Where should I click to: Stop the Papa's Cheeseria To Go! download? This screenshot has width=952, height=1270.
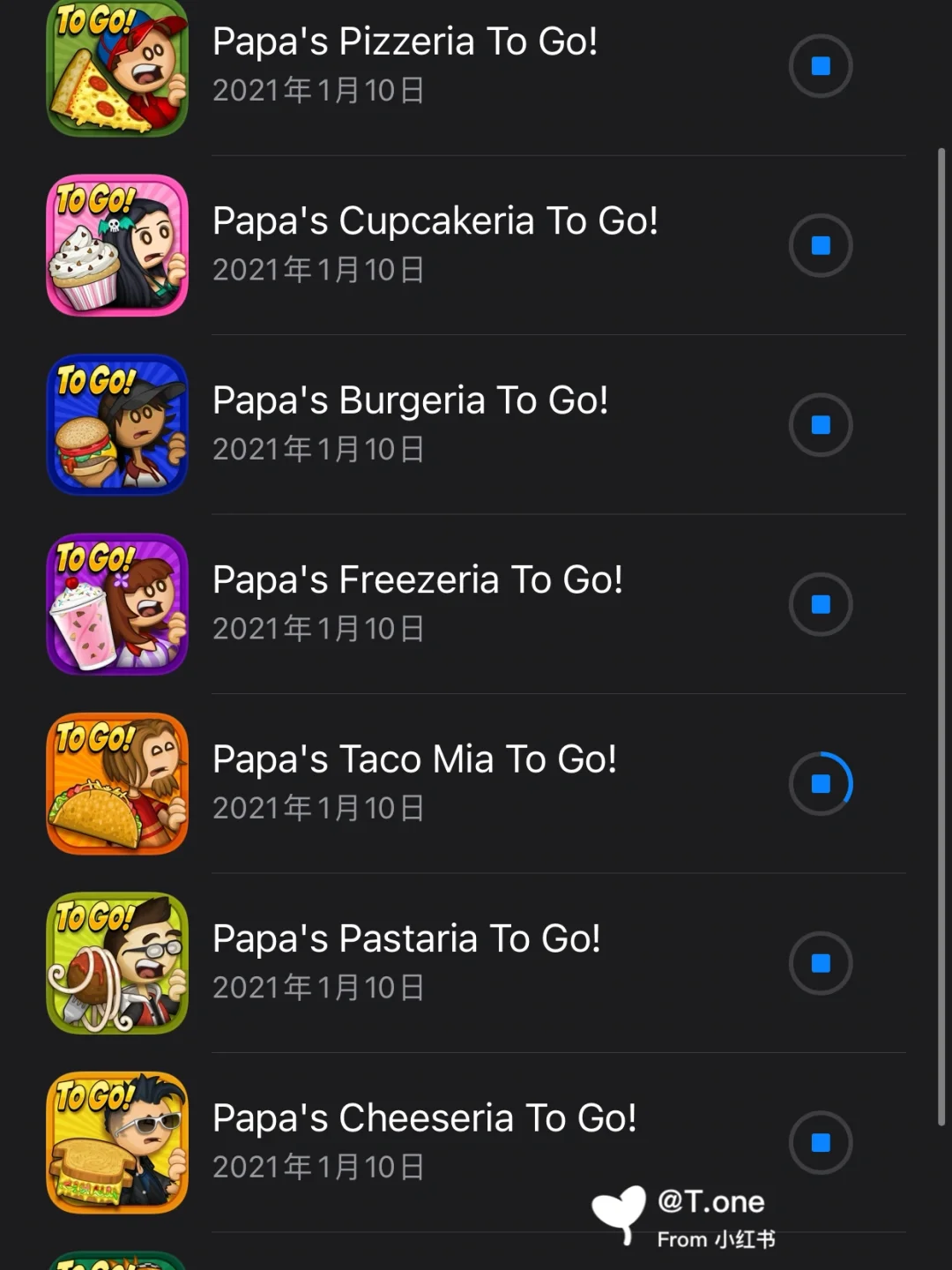[820, 1142]
